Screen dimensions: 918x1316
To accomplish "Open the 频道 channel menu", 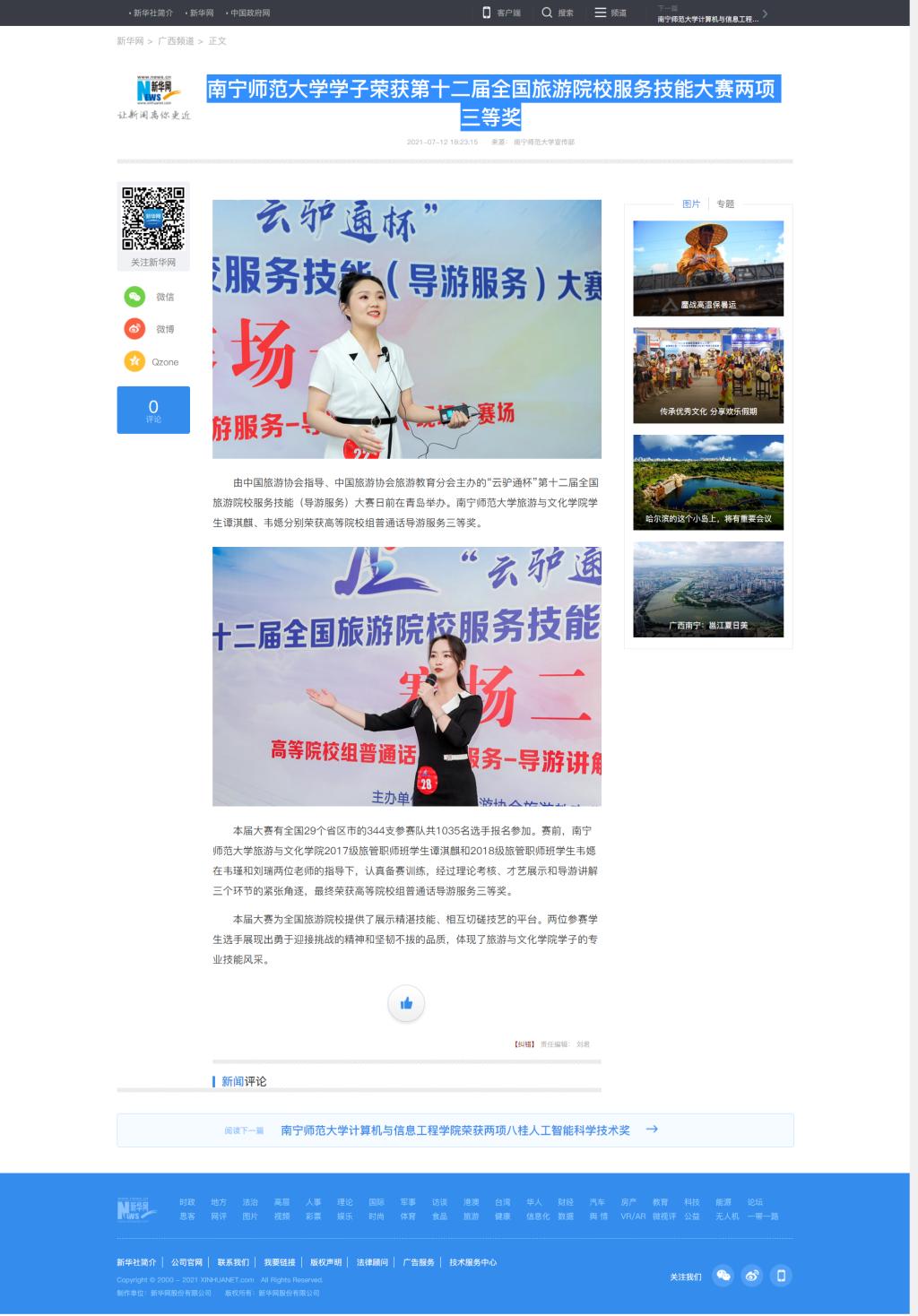I will coord(611,13).
